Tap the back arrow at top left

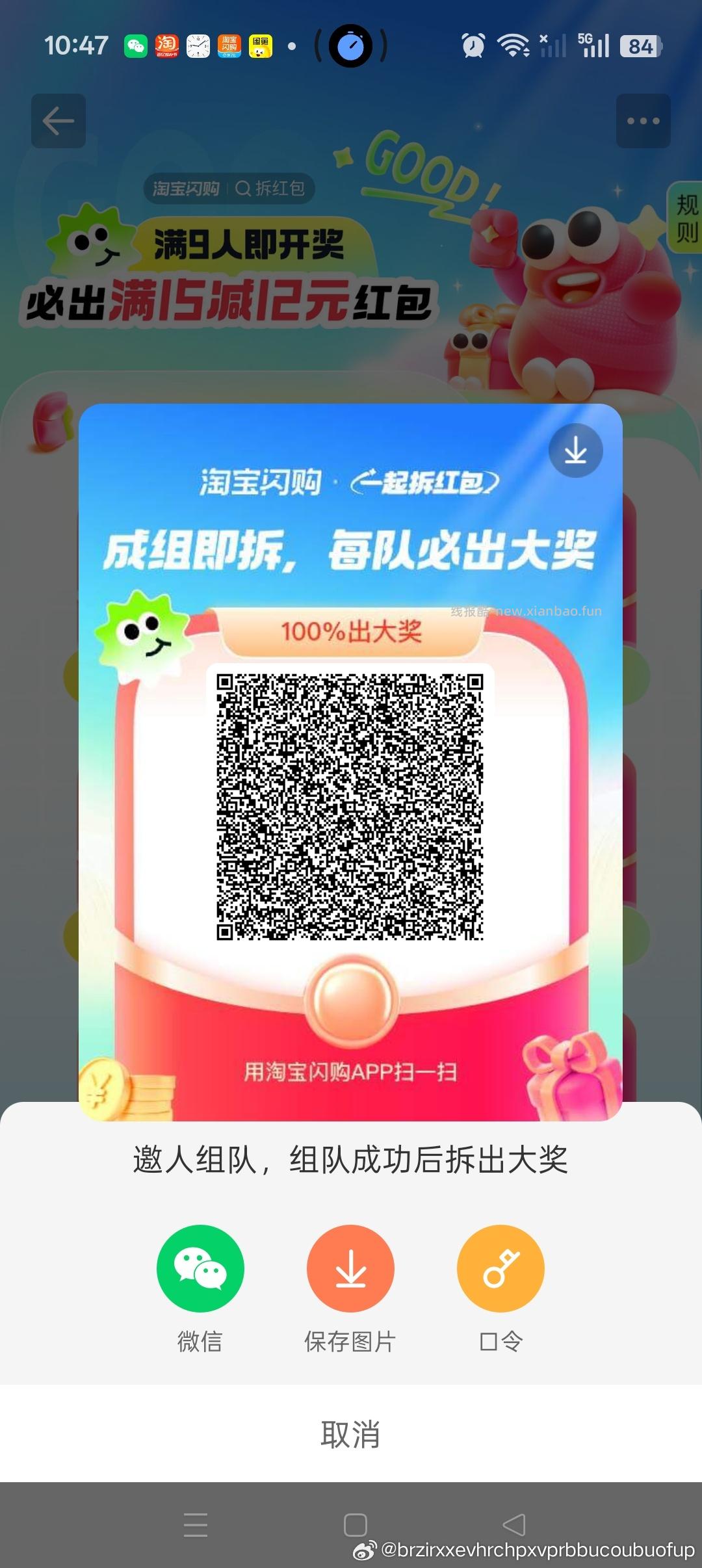click(x=58, y=121)
